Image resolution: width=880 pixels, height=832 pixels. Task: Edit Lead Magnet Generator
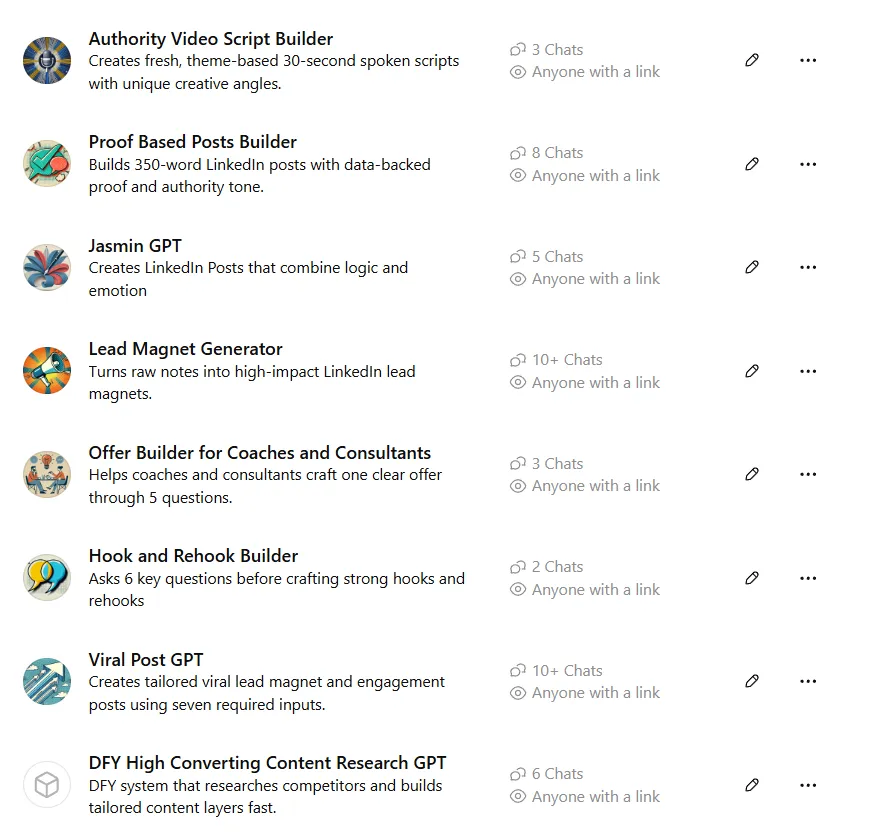click(752, 371)
